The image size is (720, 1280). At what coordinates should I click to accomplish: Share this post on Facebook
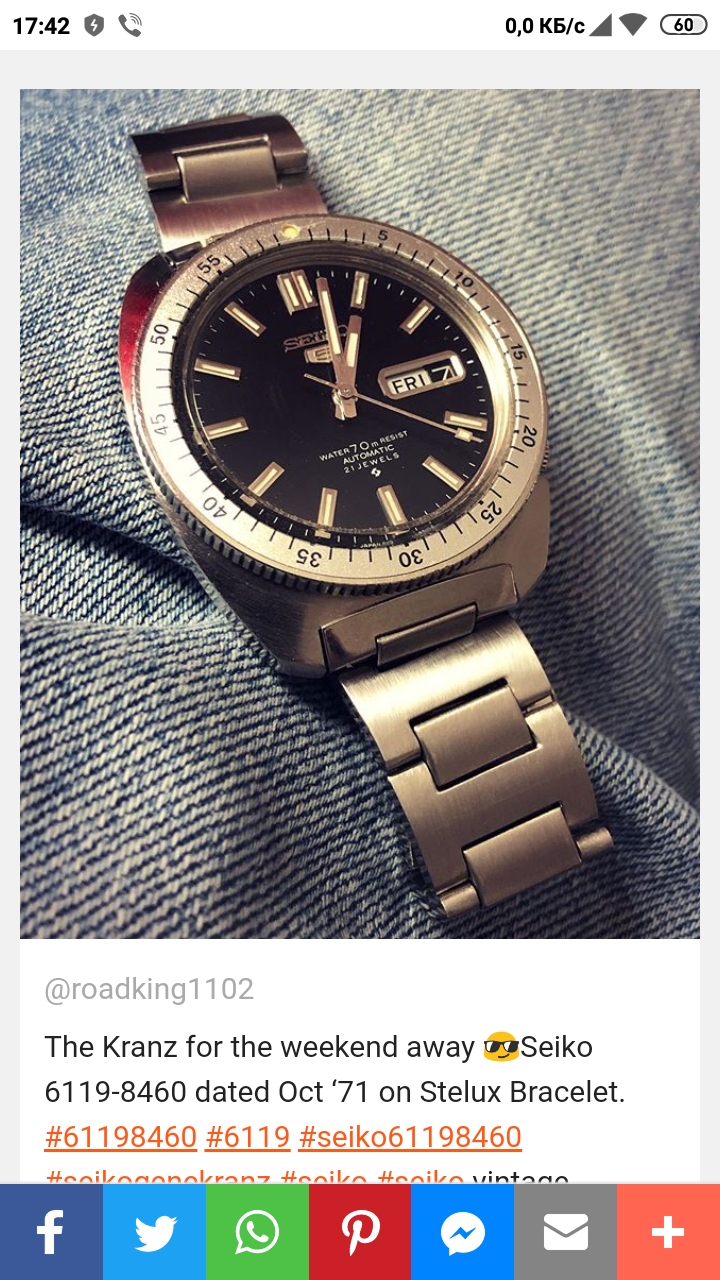click(x=51, y=1232)
